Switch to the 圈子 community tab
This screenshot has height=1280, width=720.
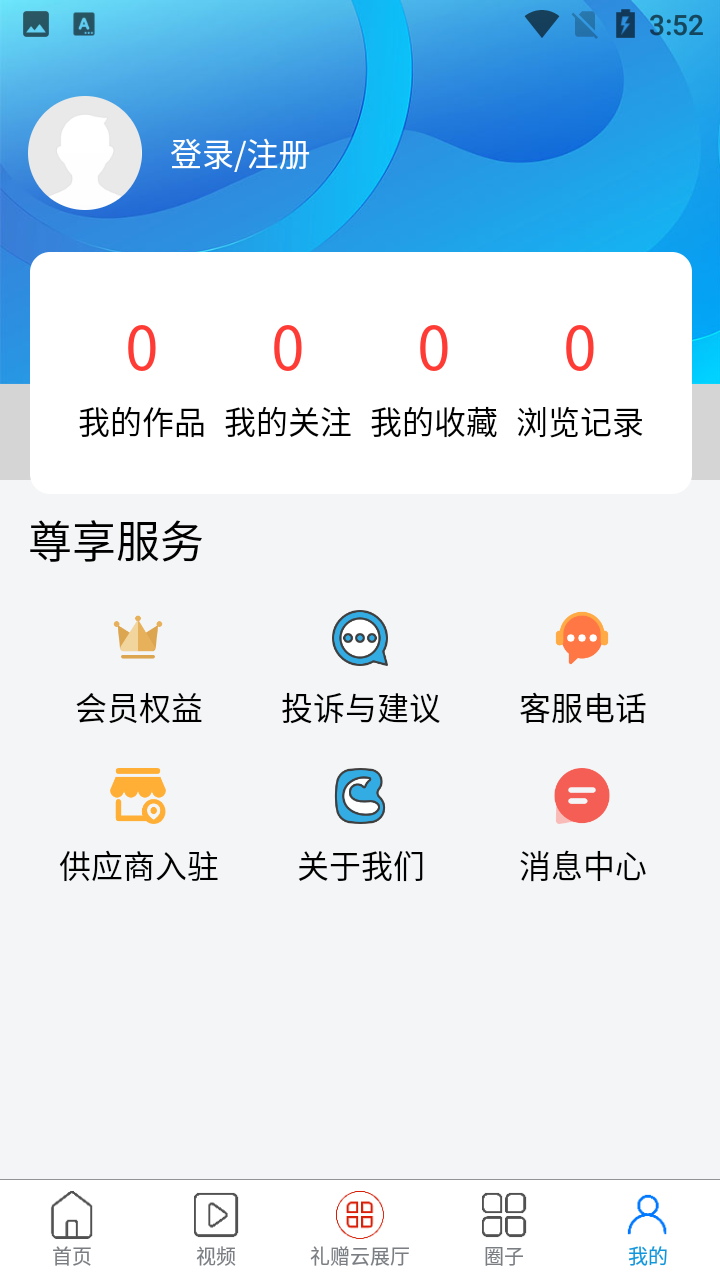coord(504,1228)
